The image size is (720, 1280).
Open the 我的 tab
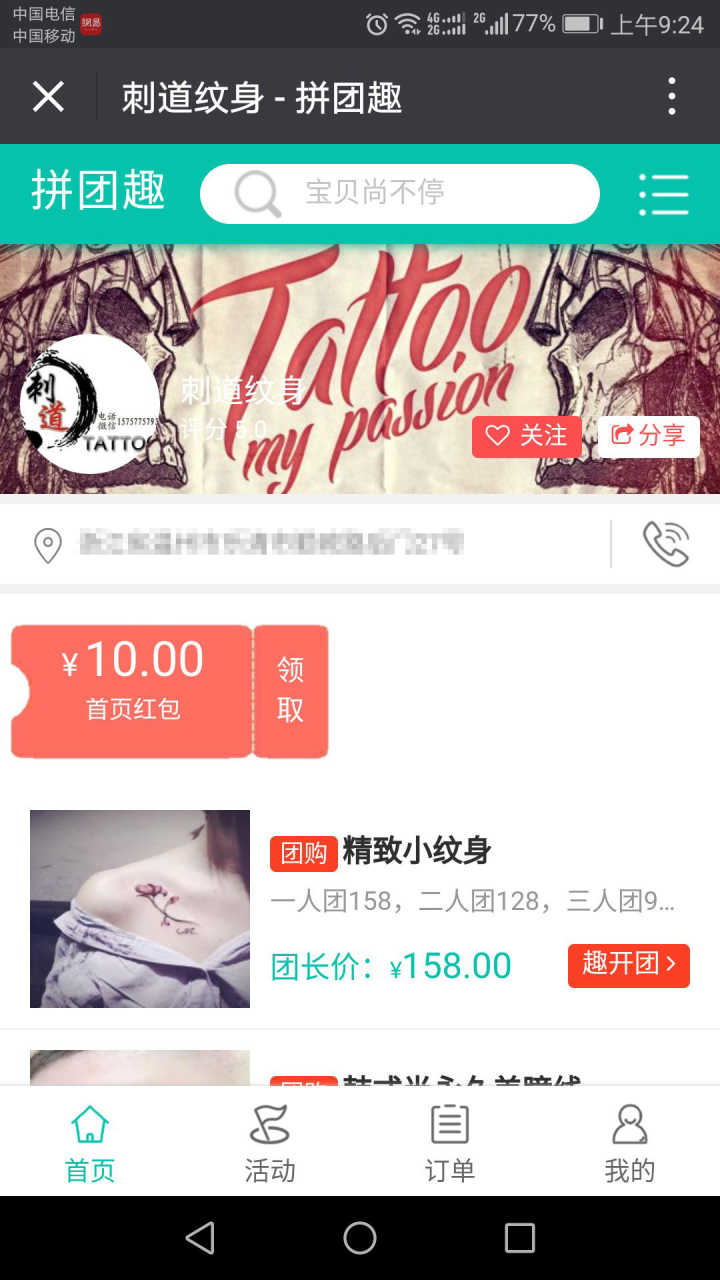(x=629, y=1143)
